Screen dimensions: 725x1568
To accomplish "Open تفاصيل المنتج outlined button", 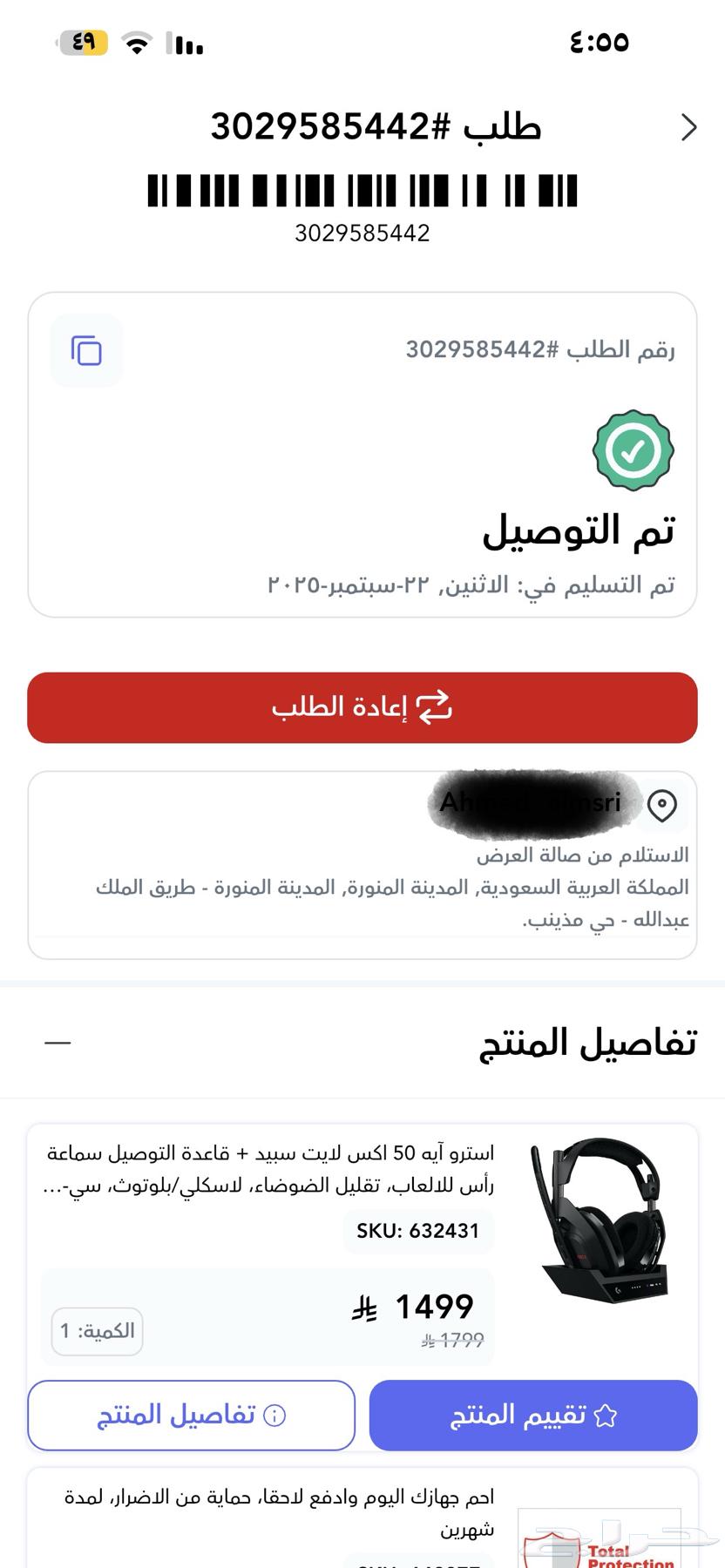I will click(192, 1416).
